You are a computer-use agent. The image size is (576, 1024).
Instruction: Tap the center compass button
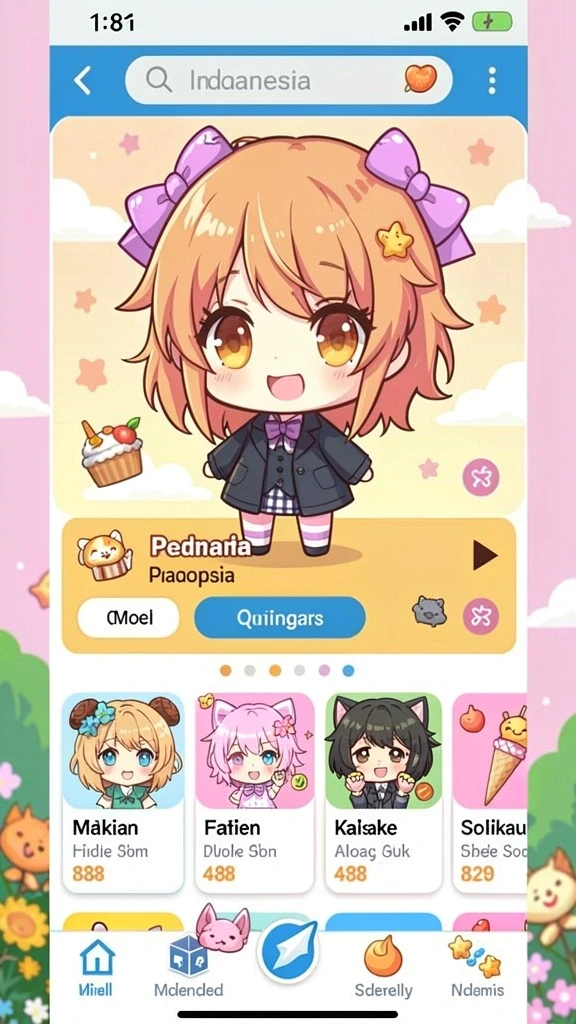tap(288, 952)
